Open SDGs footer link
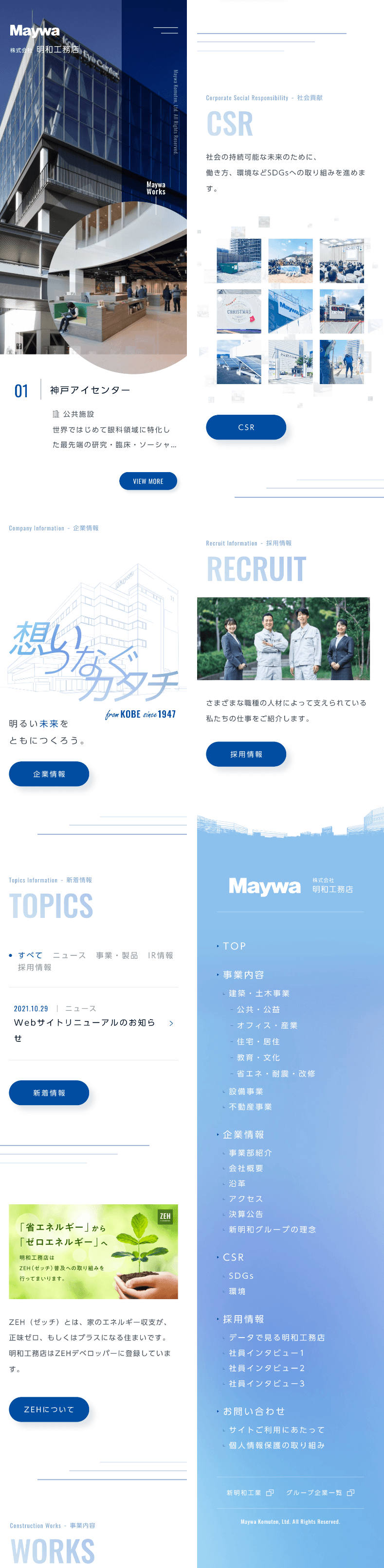This screenshot has width=384, height=1568. click(x=241, y=1275)
